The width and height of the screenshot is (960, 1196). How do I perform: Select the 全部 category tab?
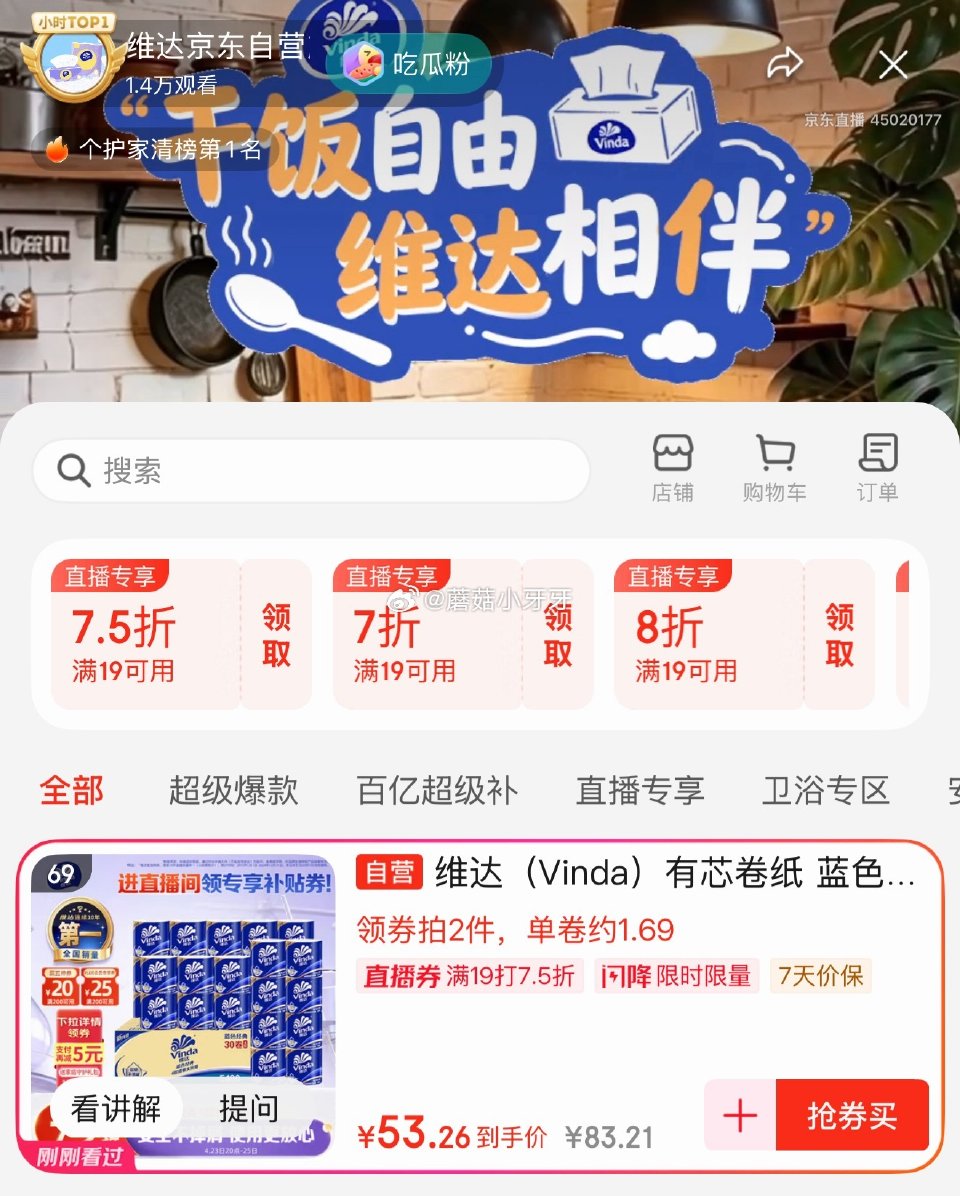coord(72,790)
